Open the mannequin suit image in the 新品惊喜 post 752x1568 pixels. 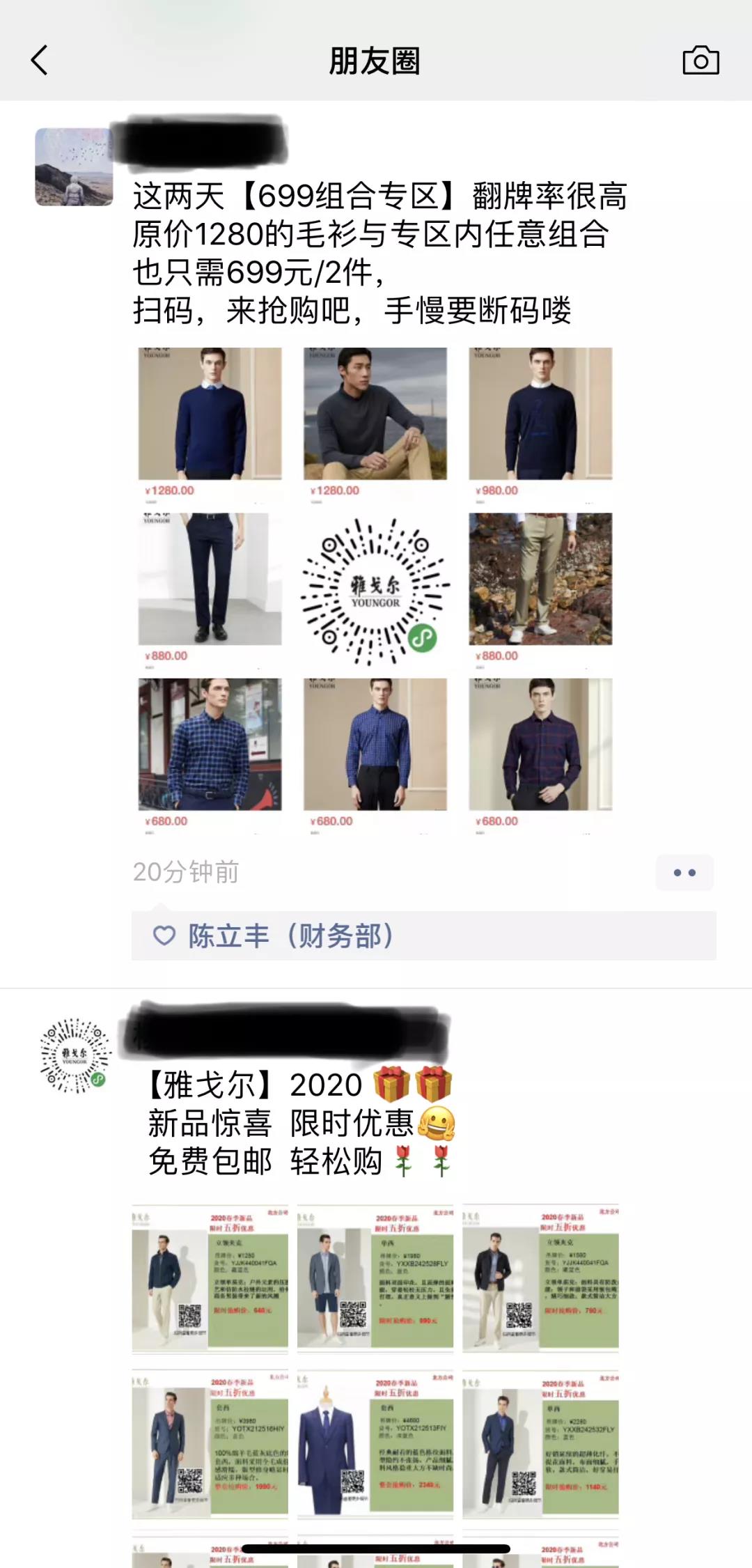(x=375, y=1444)
